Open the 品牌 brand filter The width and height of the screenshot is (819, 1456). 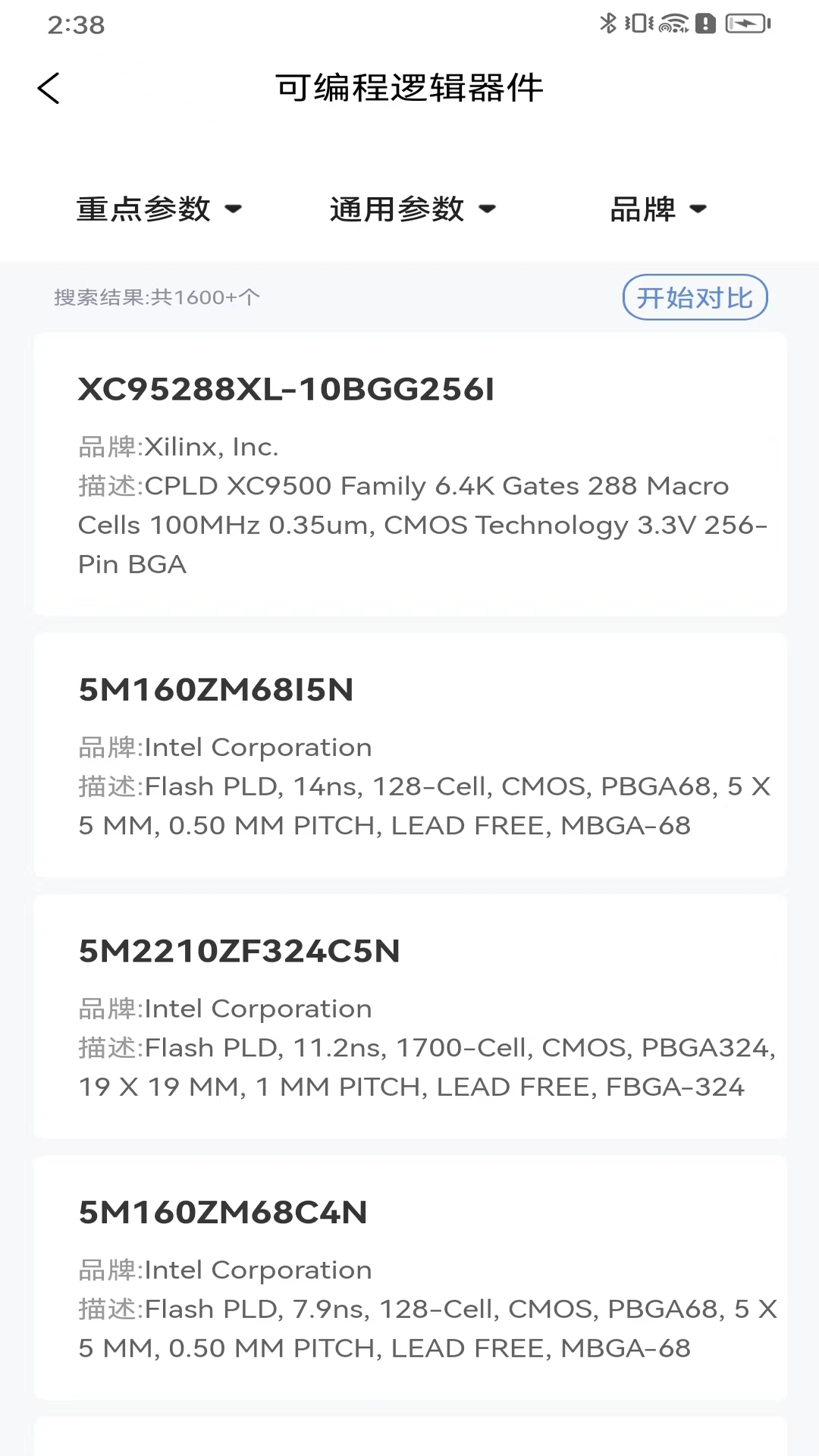(658, 209)
